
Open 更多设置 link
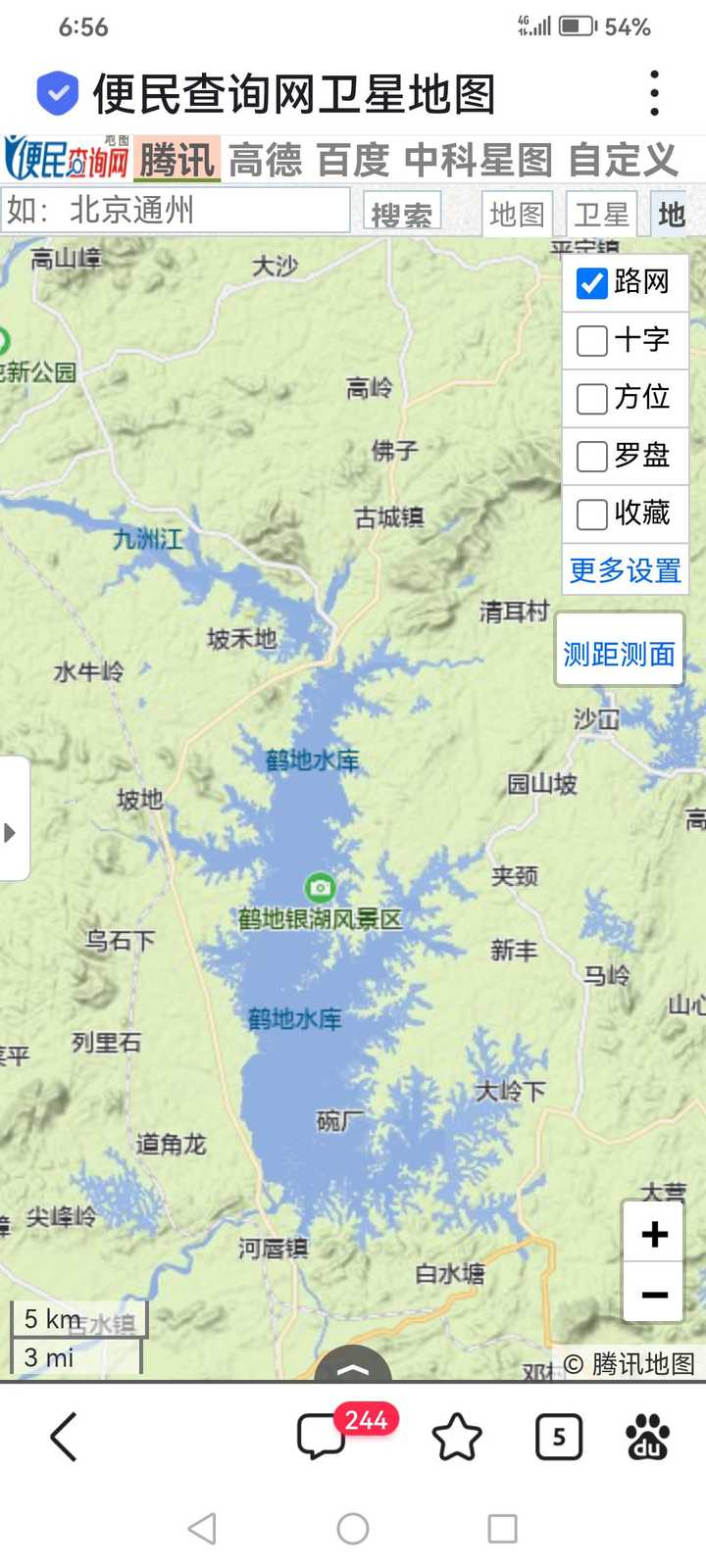[625, 570]
